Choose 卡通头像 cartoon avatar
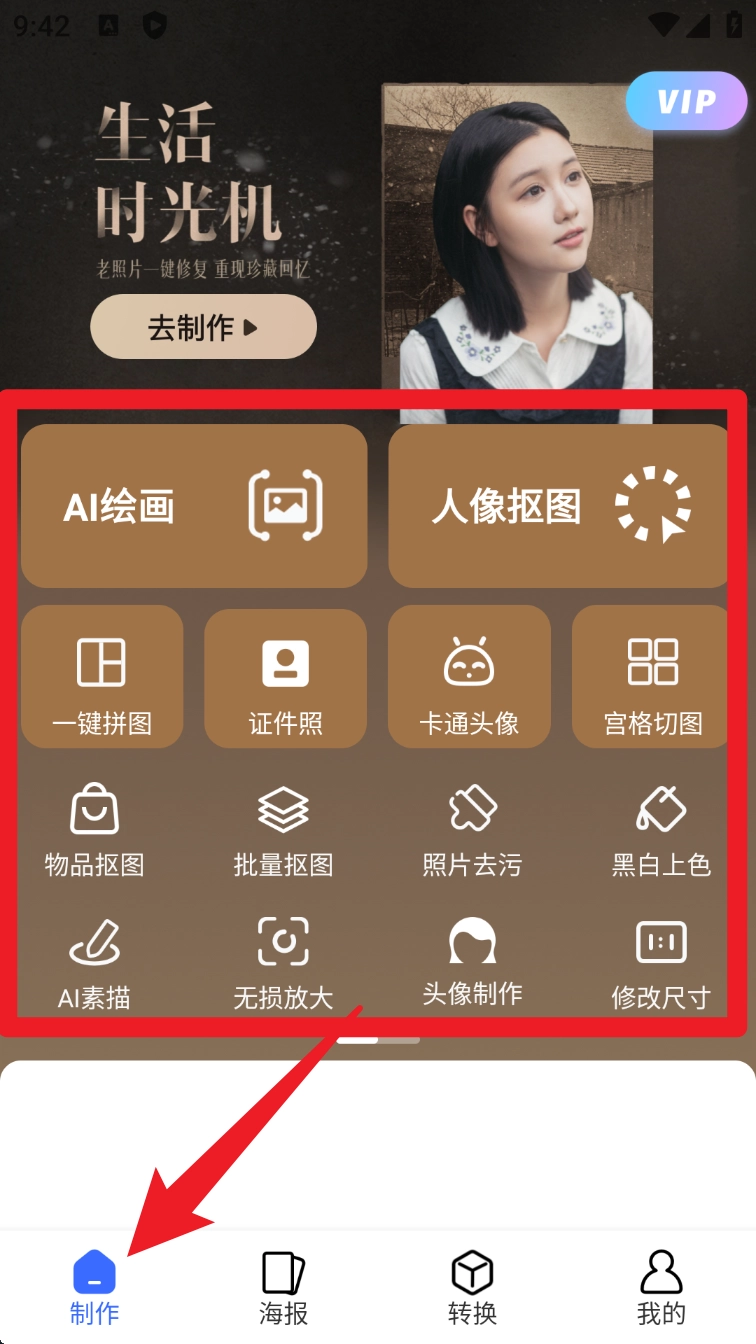Screen dimensions: 756x1344 (x=469, y=677)
